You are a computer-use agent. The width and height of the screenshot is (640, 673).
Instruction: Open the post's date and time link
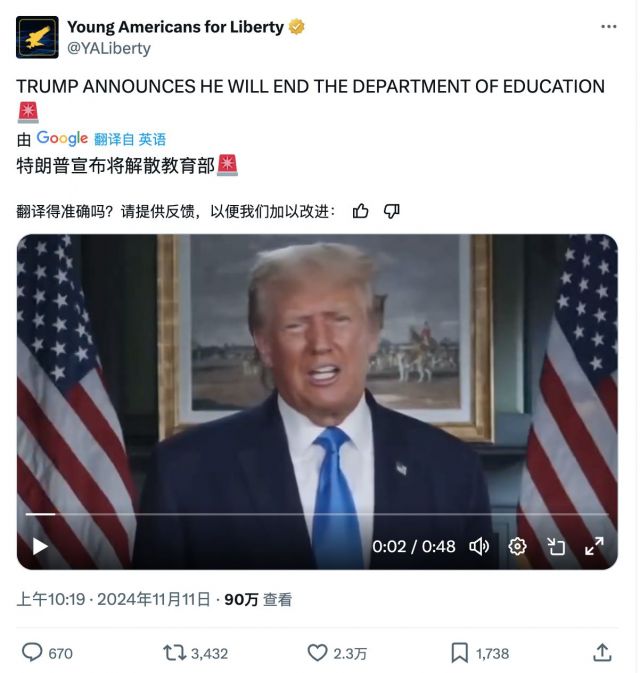(x=113, y=599)
